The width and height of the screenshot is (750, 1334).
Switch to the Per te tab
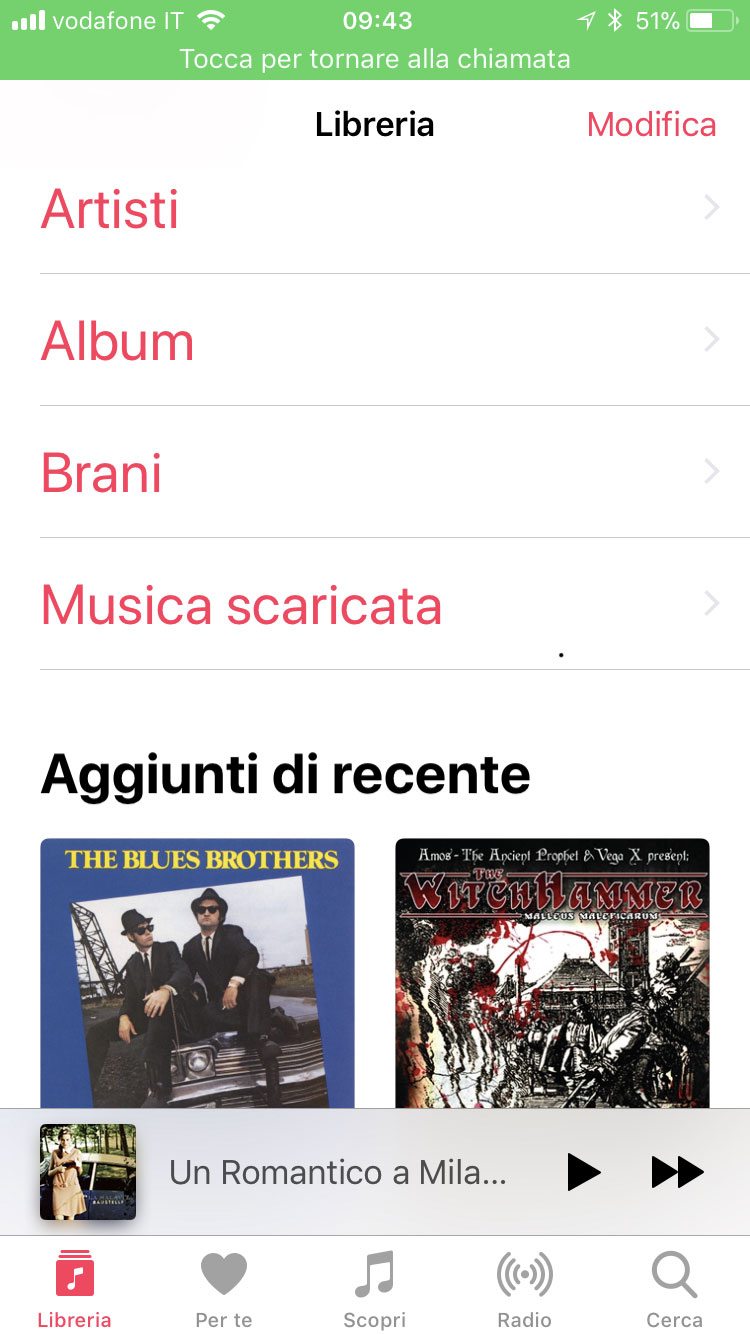point(224,1289)
